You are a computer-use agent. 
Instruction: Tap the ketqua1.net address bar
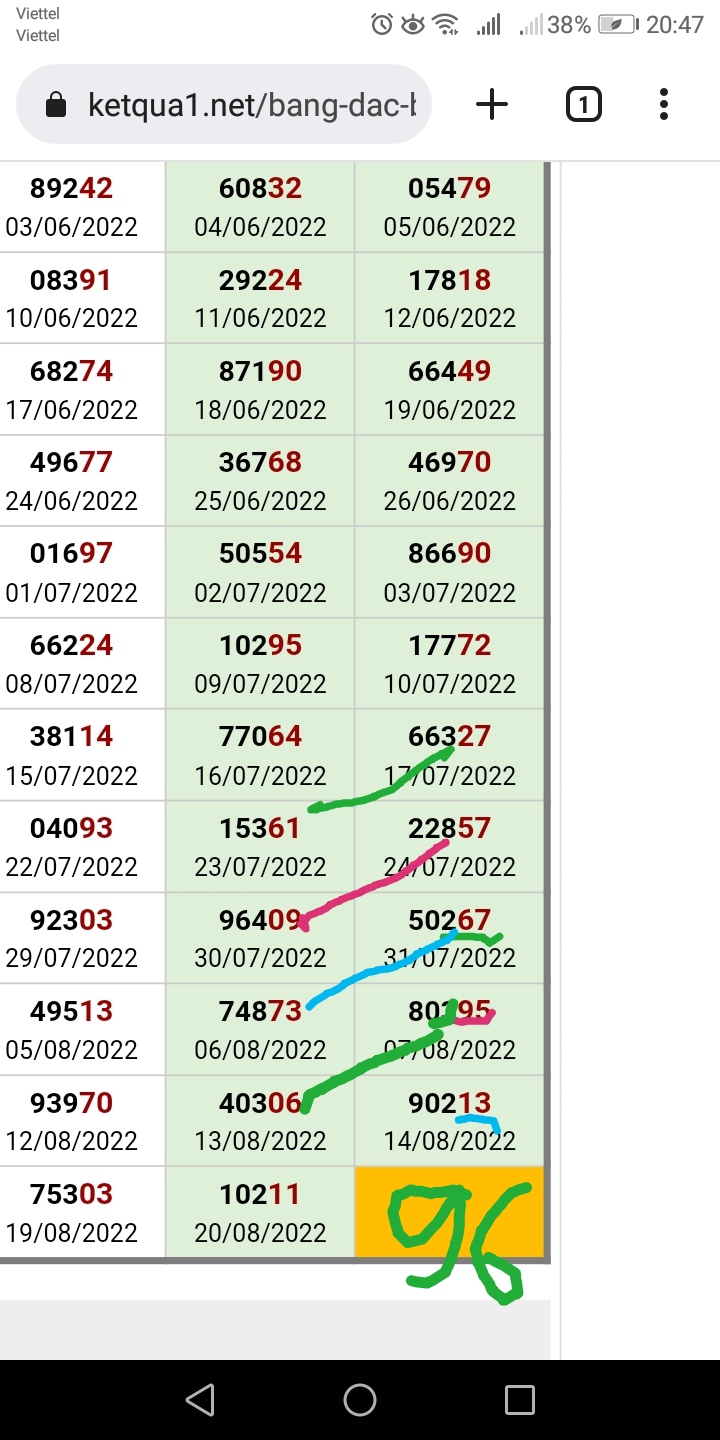(x=224, y=105)
